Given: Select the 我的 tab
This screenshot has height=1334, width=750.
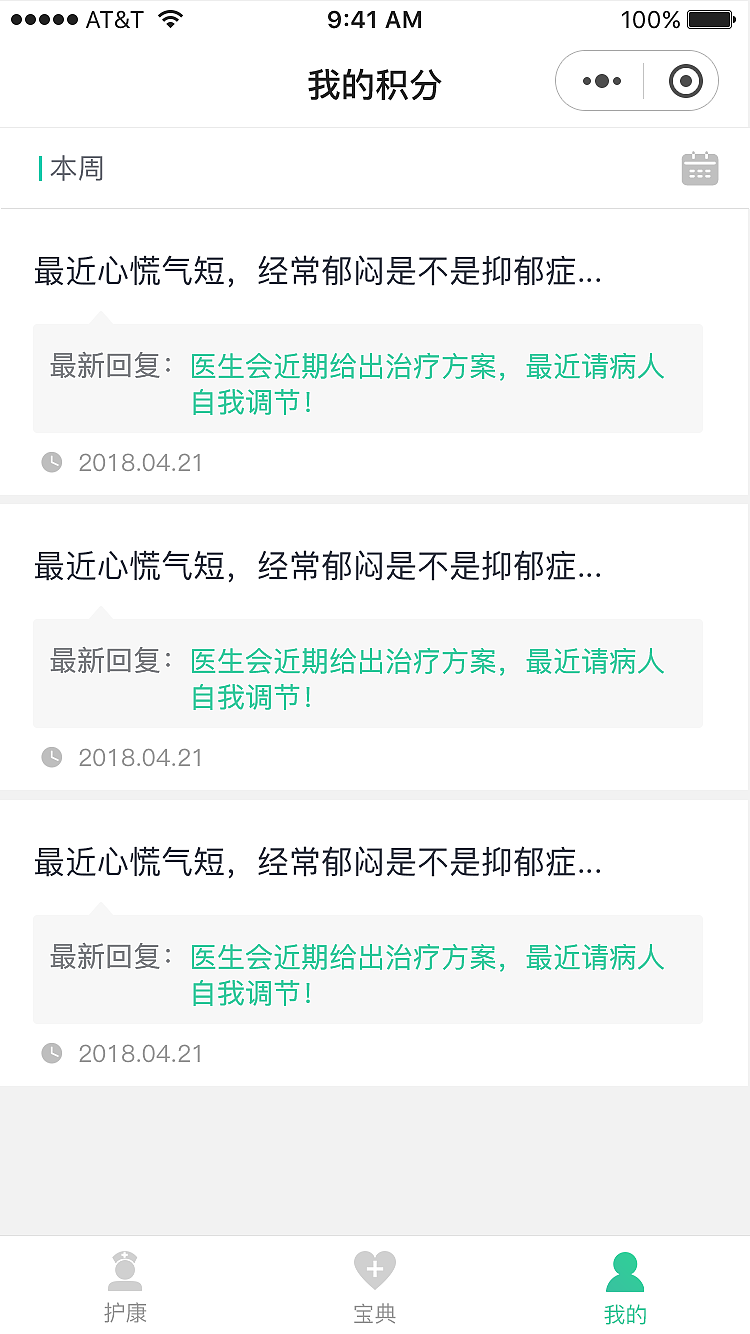Looking at the screenshot, I should (x=625, y=1285).
